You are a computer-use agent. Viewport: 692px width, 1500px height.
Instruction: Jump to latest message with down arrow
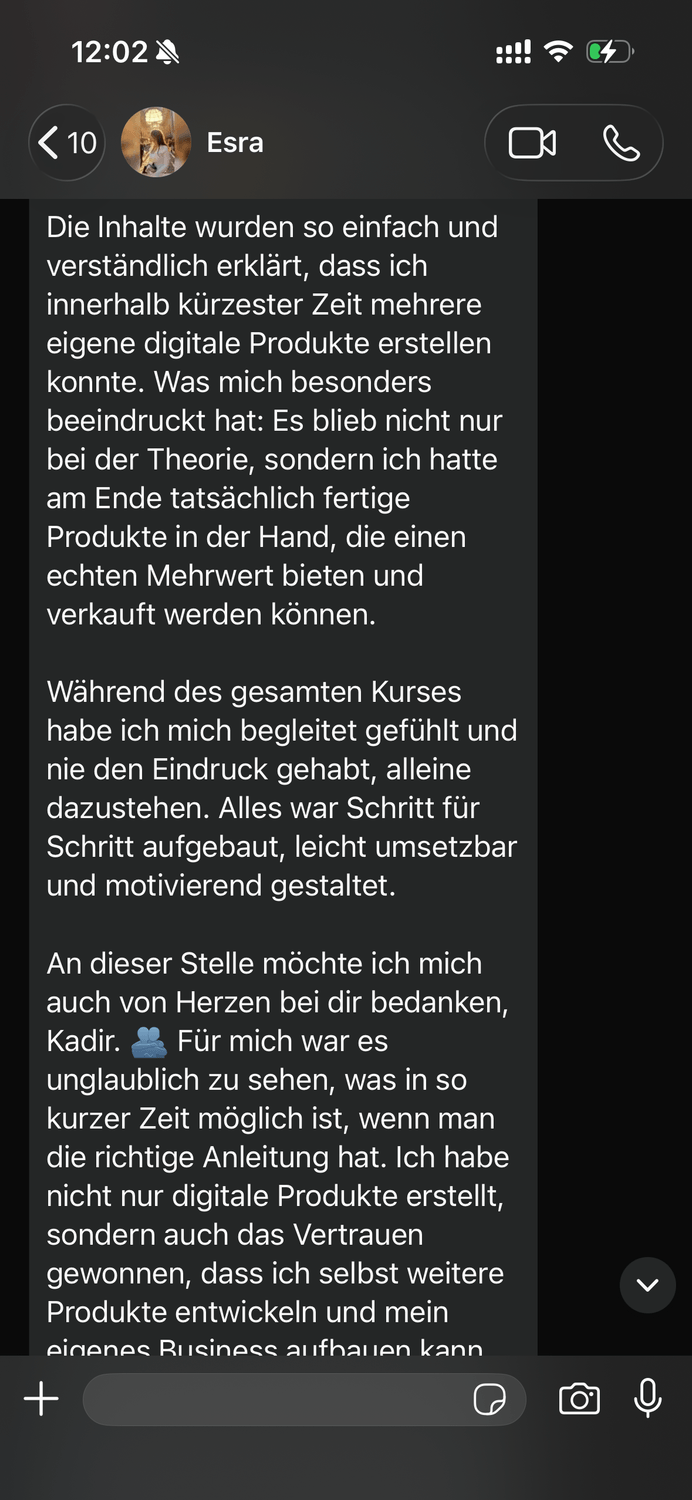tap(648, 1285)
